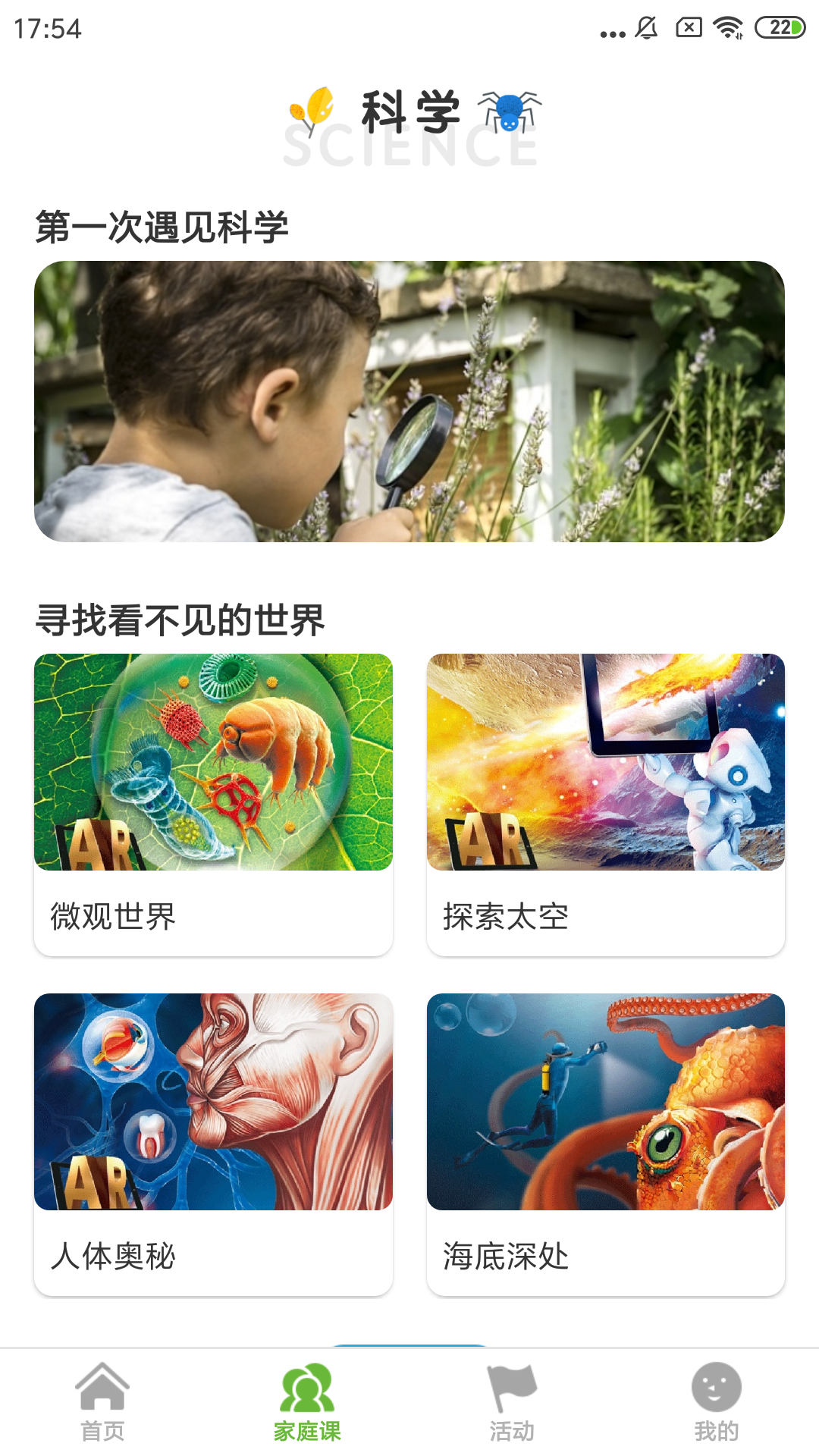The width and height of the screenshot is (819, 1456).
Task: Open the 人体奥秘 card
Action: (213, 1144)
